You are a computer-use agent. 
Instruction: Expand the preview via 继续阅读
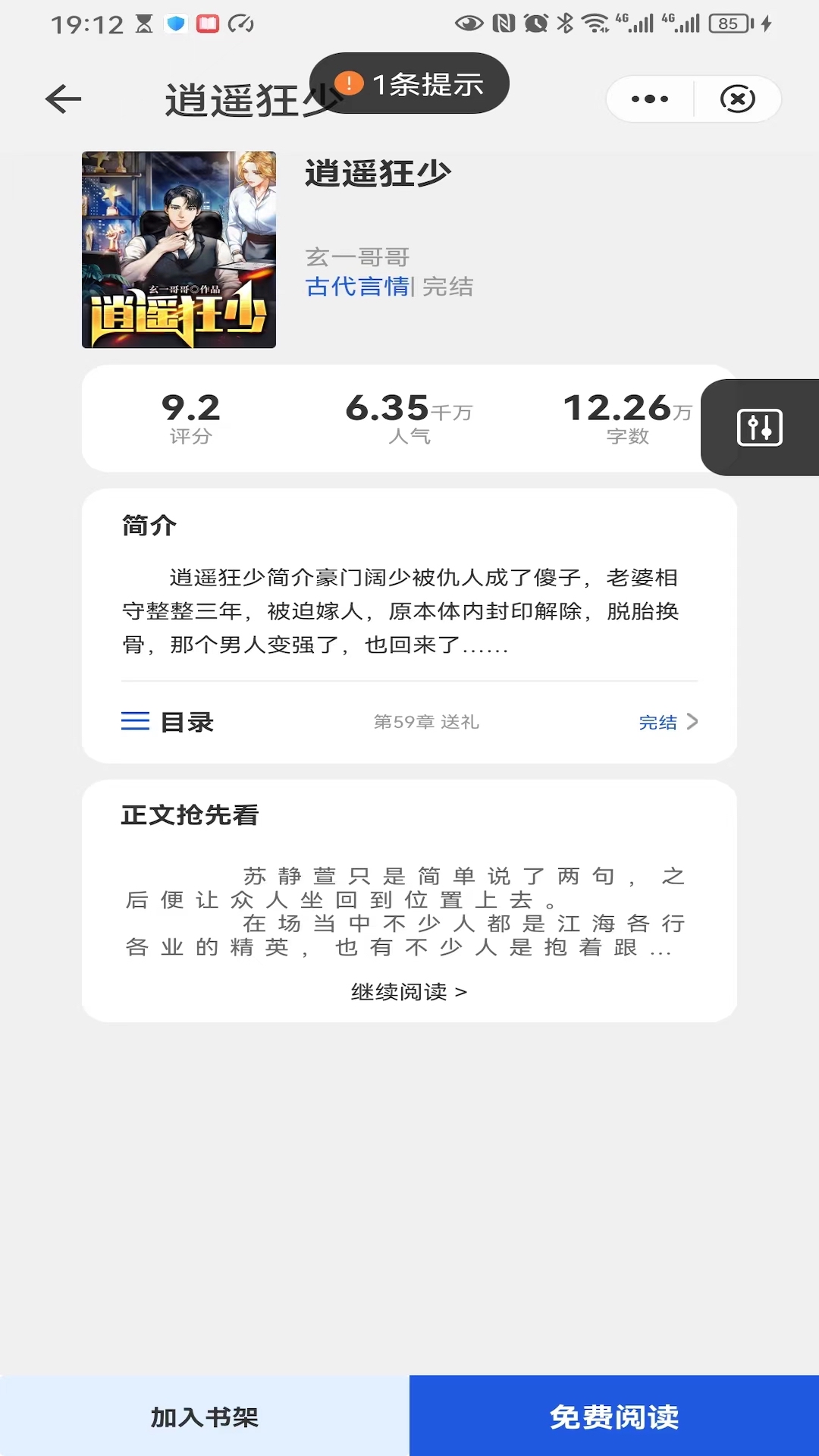pos(409,990)
